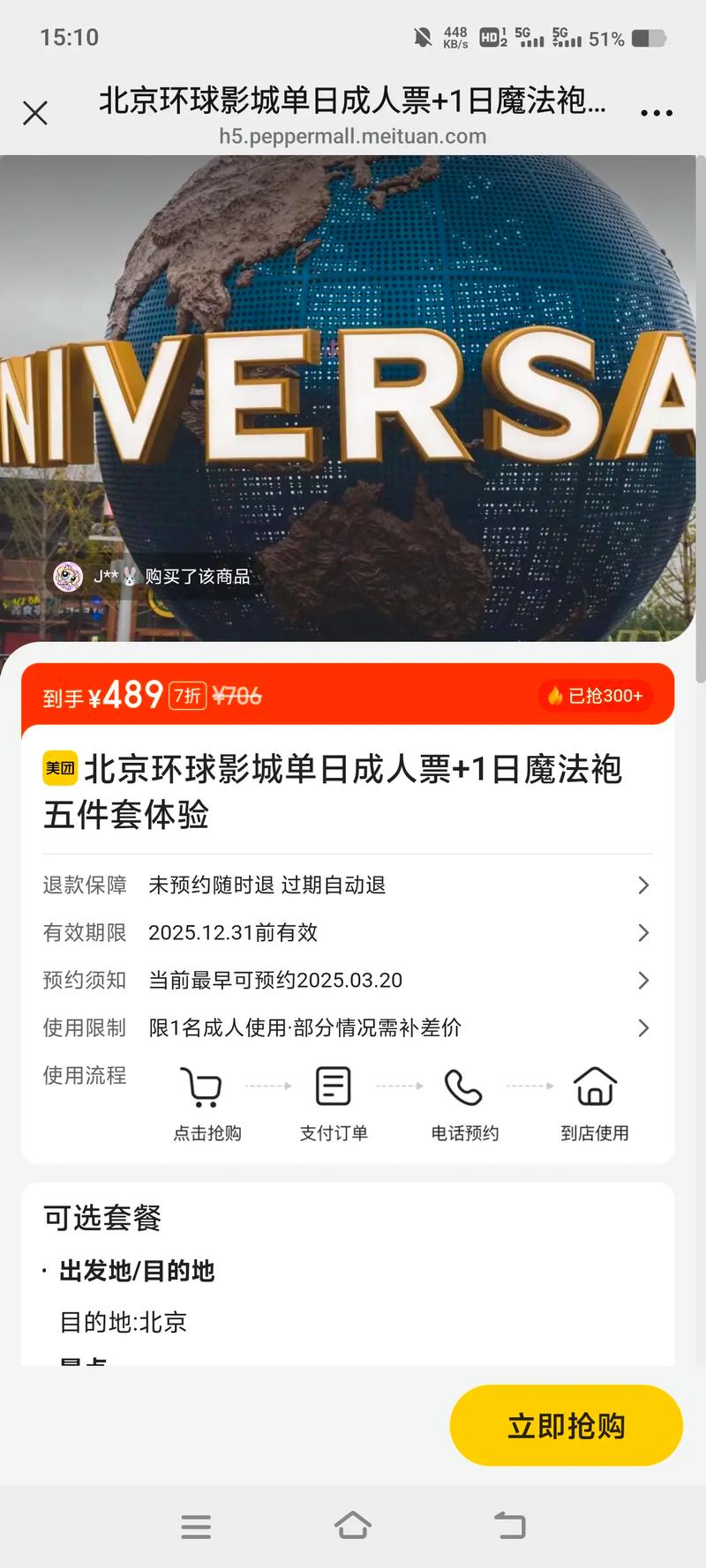This screenshot has width=706, height=1568.
Task: Expand the 使用限制 usage restrictions row
Action: tap(348, 1027)
